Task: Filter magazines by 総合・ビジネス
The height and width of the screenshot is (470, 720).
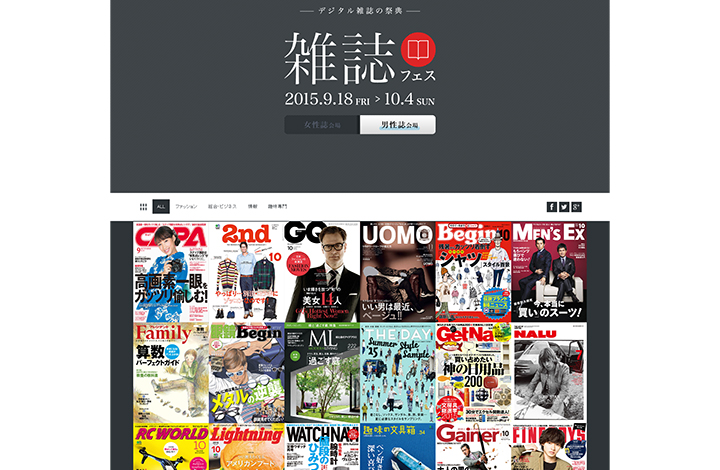Action: coord(222,206)
